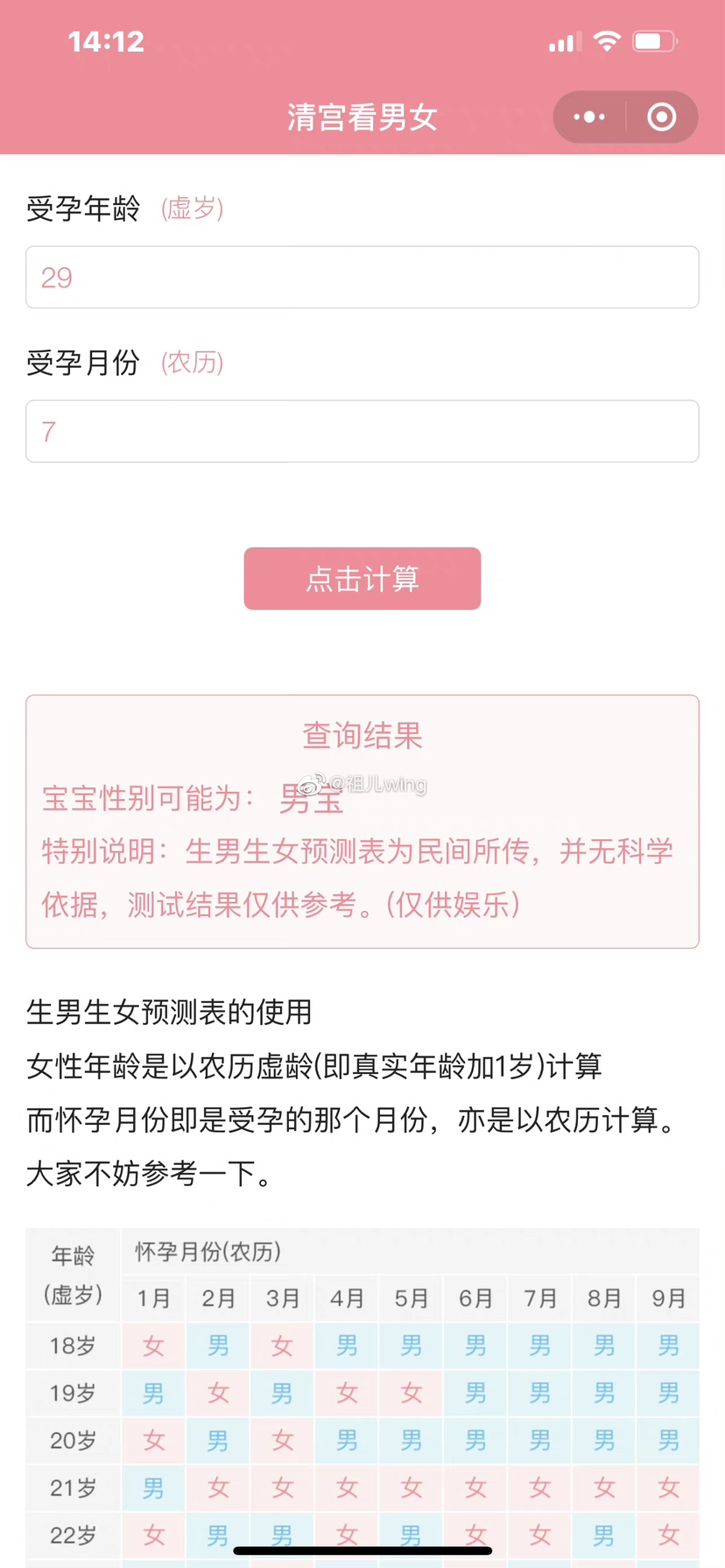Image resolution: width=725 pixels, height=1568 pixels.
Task: Open the mini program more-options menu
Action: (x=589, y=117)
